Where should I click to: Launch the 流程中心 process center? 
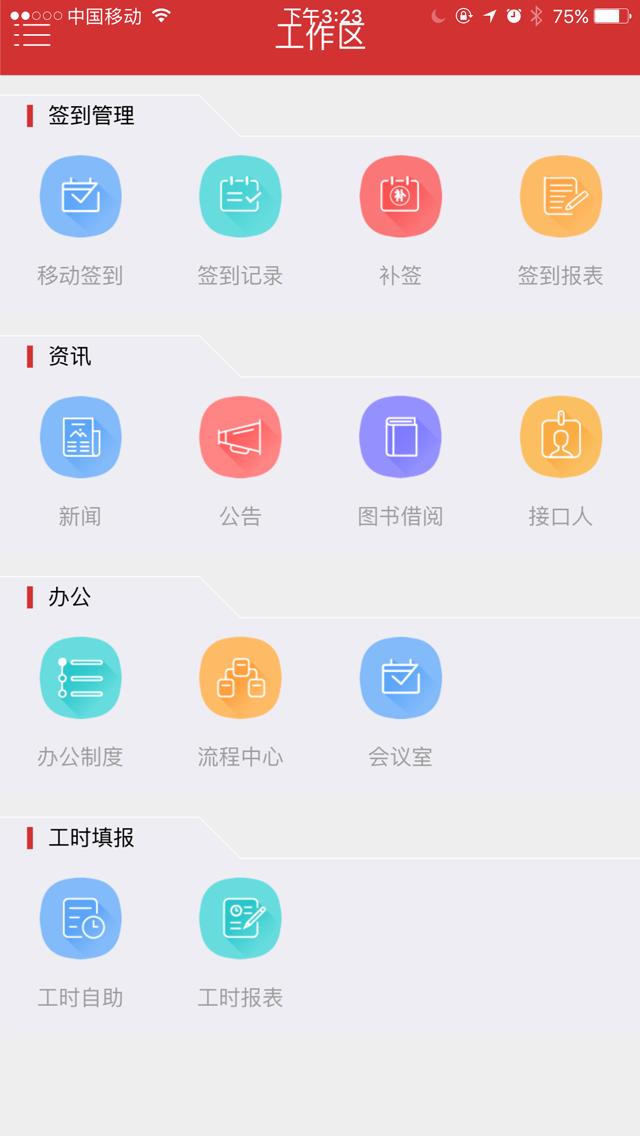click(x=240, y=678)
